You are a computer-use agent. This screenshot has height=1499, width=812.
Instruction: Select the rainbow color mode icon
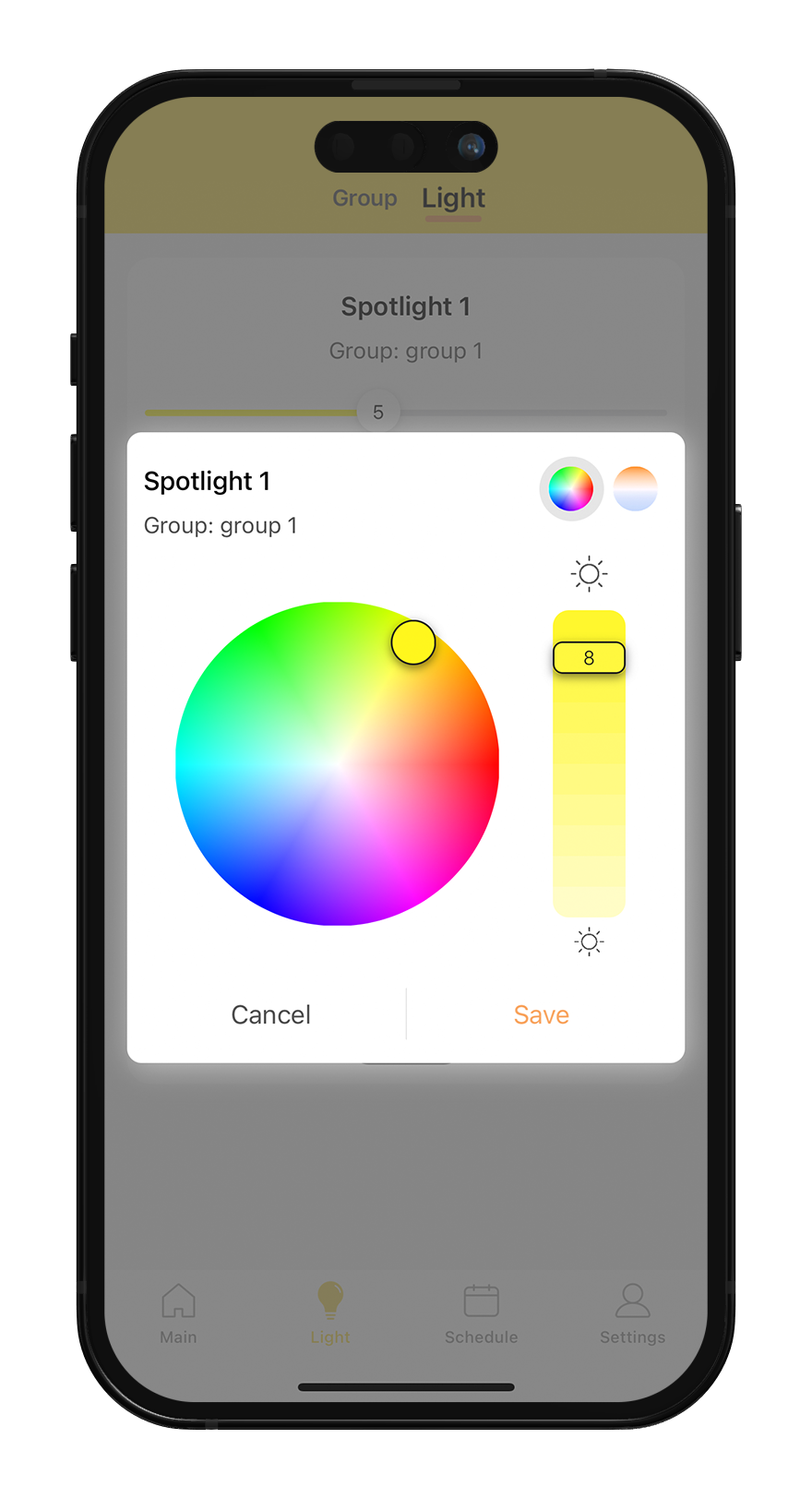click(x=570, y=488)
